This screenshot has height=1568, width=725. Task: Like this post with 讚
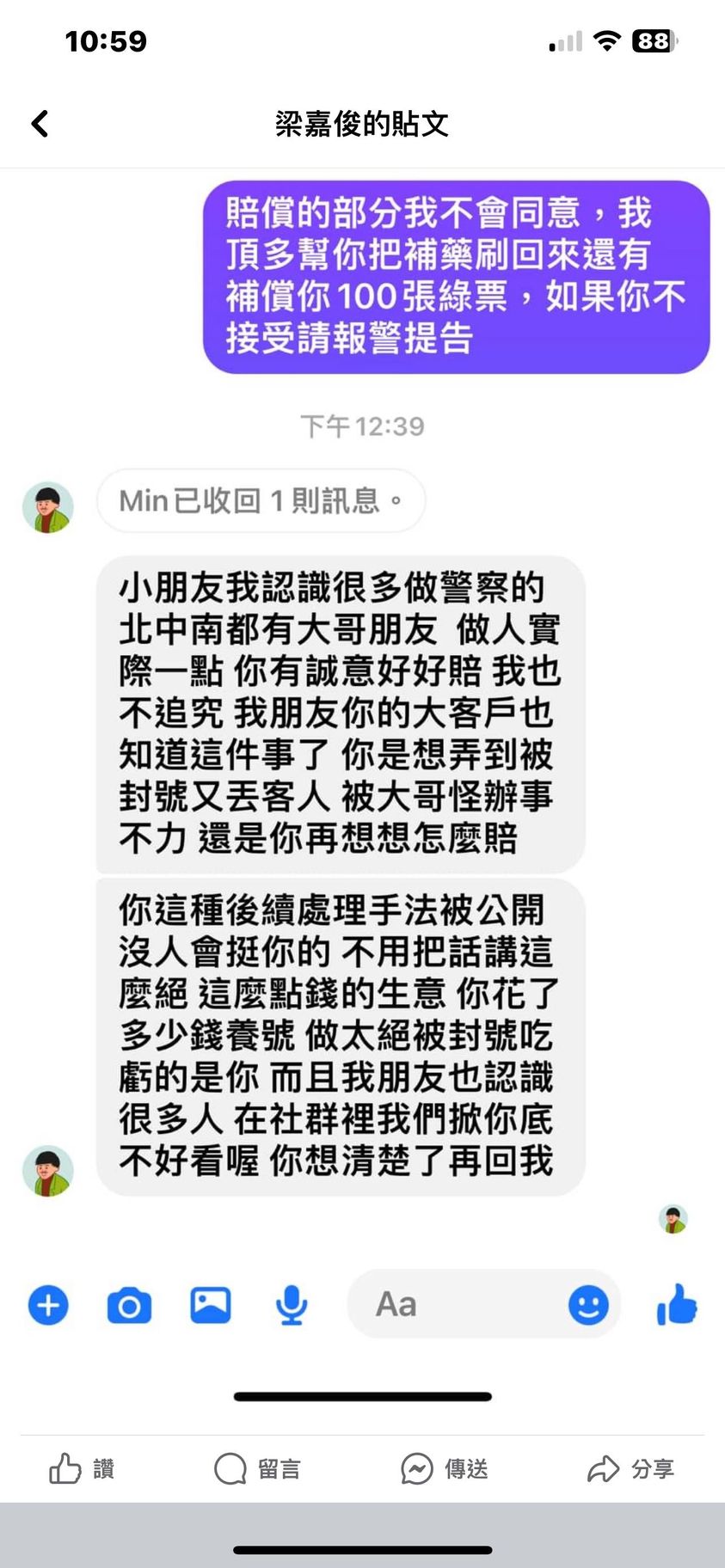(x=82, y=1468)
